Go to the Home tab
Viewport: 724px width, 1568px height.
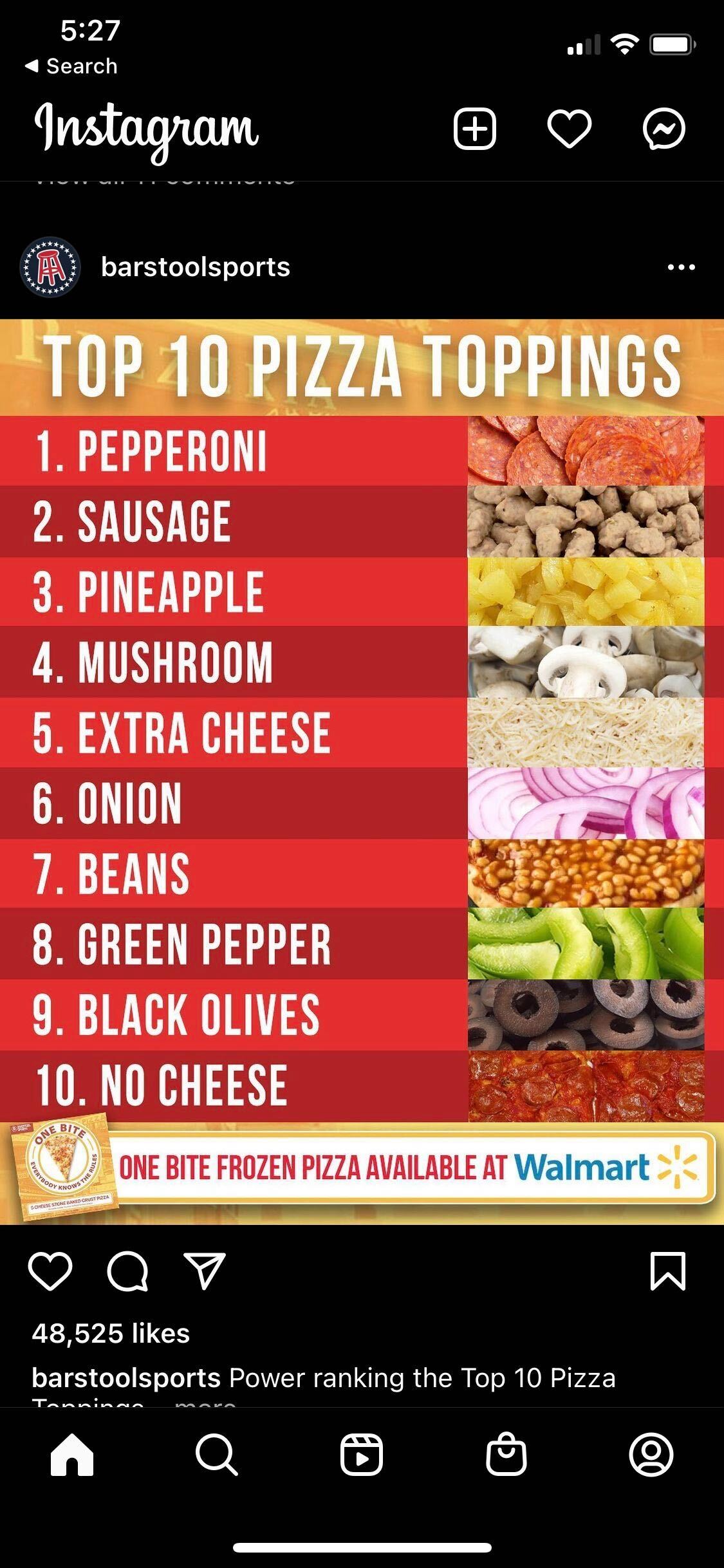pos(72,1455)
